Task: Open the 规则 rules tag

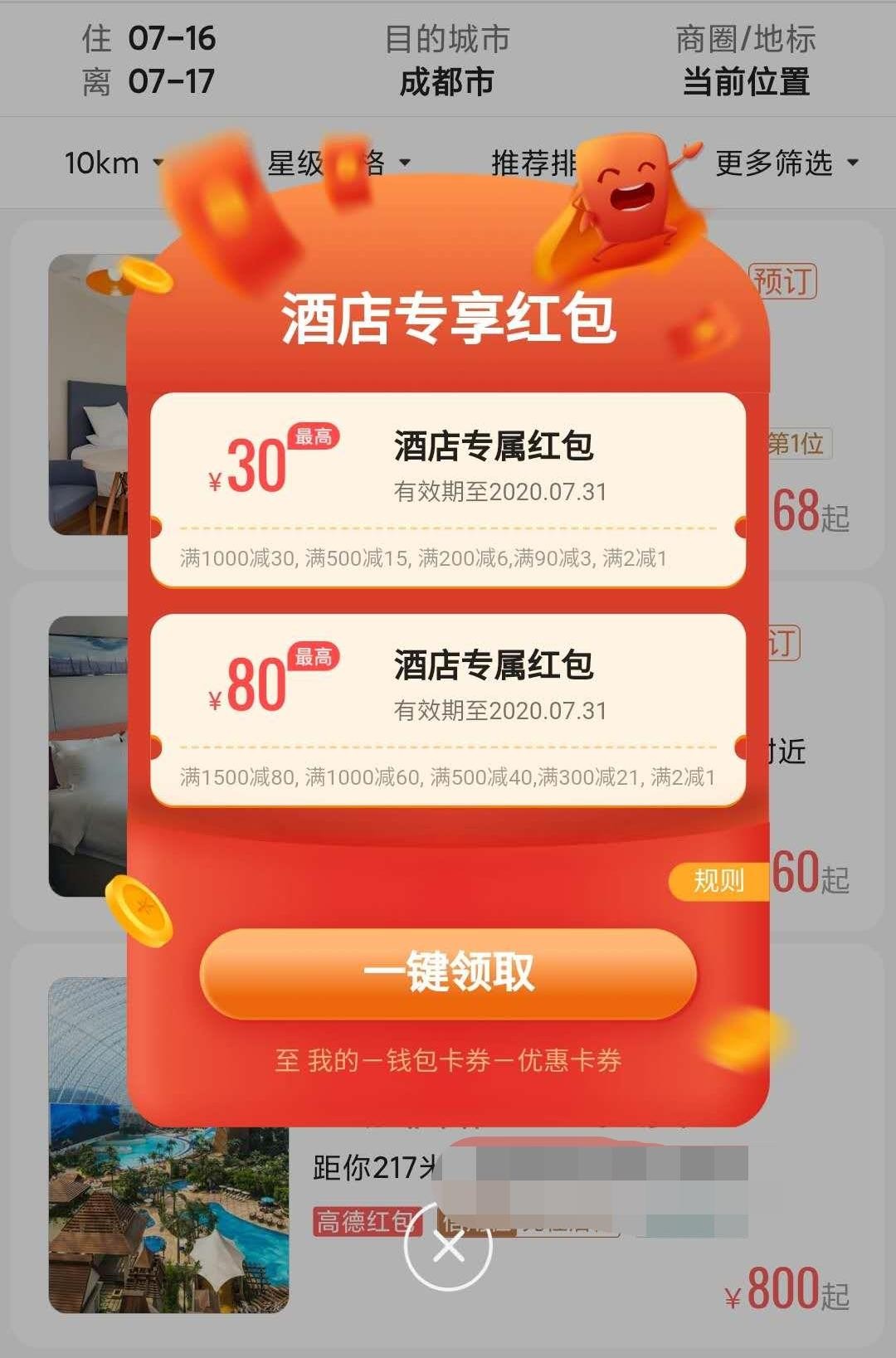Action: (x=718, y=880)
